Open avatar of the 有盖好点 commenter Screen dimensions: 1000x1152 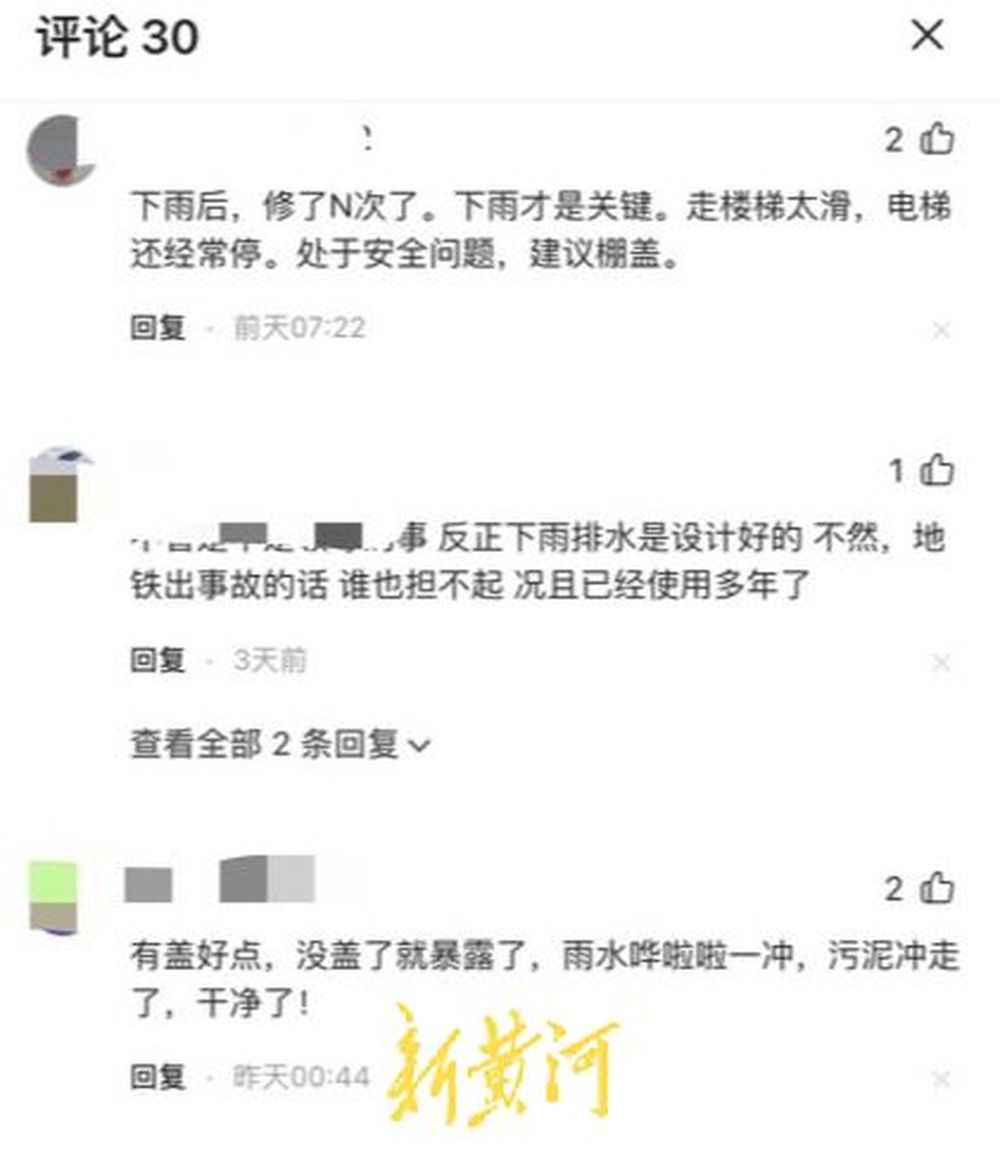[54, 897]
